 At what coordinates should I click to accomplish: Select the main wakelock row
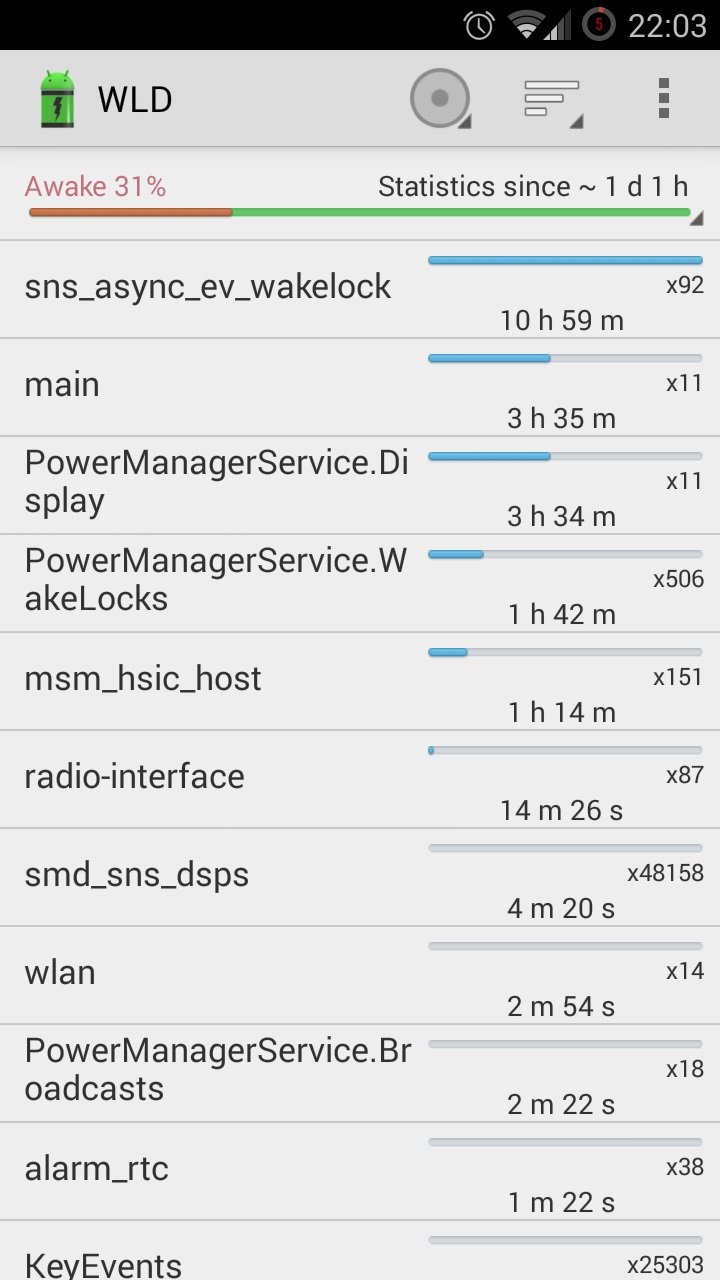(x=360, y=387)
